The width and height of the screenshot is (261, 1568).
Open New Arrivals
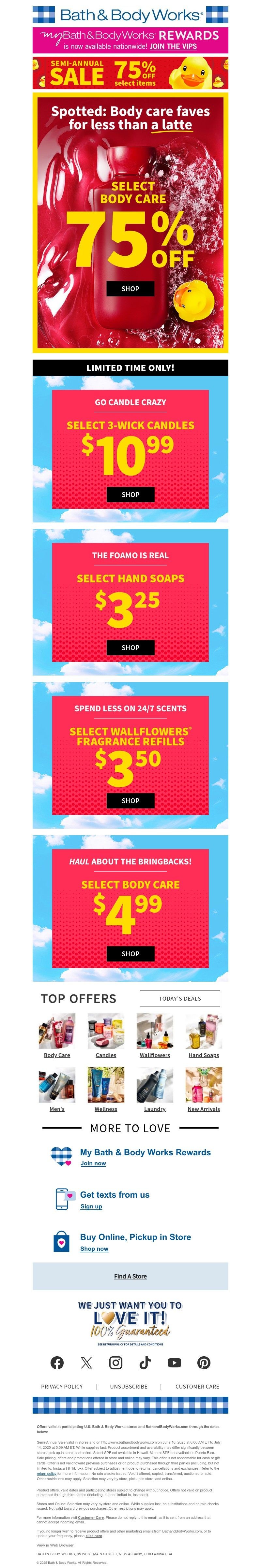point(204,1108)
